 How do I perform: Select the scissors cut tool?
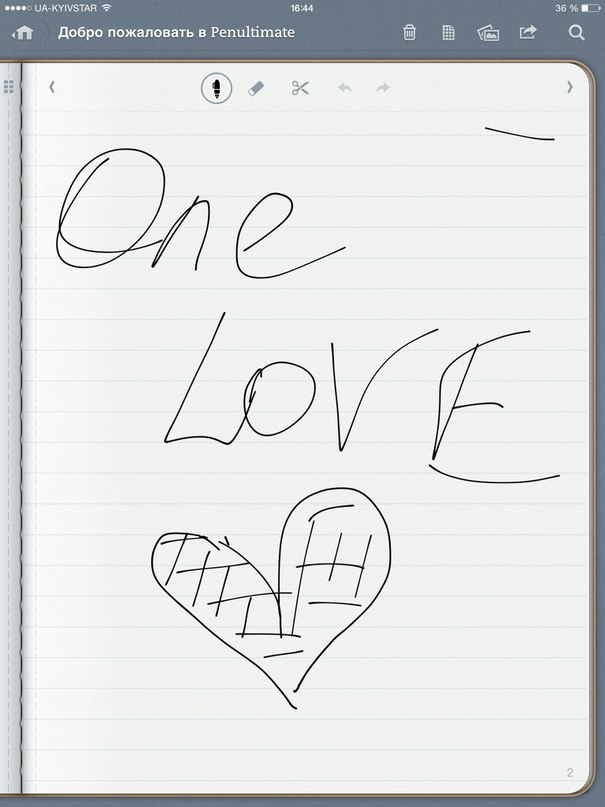click(300, 88)
